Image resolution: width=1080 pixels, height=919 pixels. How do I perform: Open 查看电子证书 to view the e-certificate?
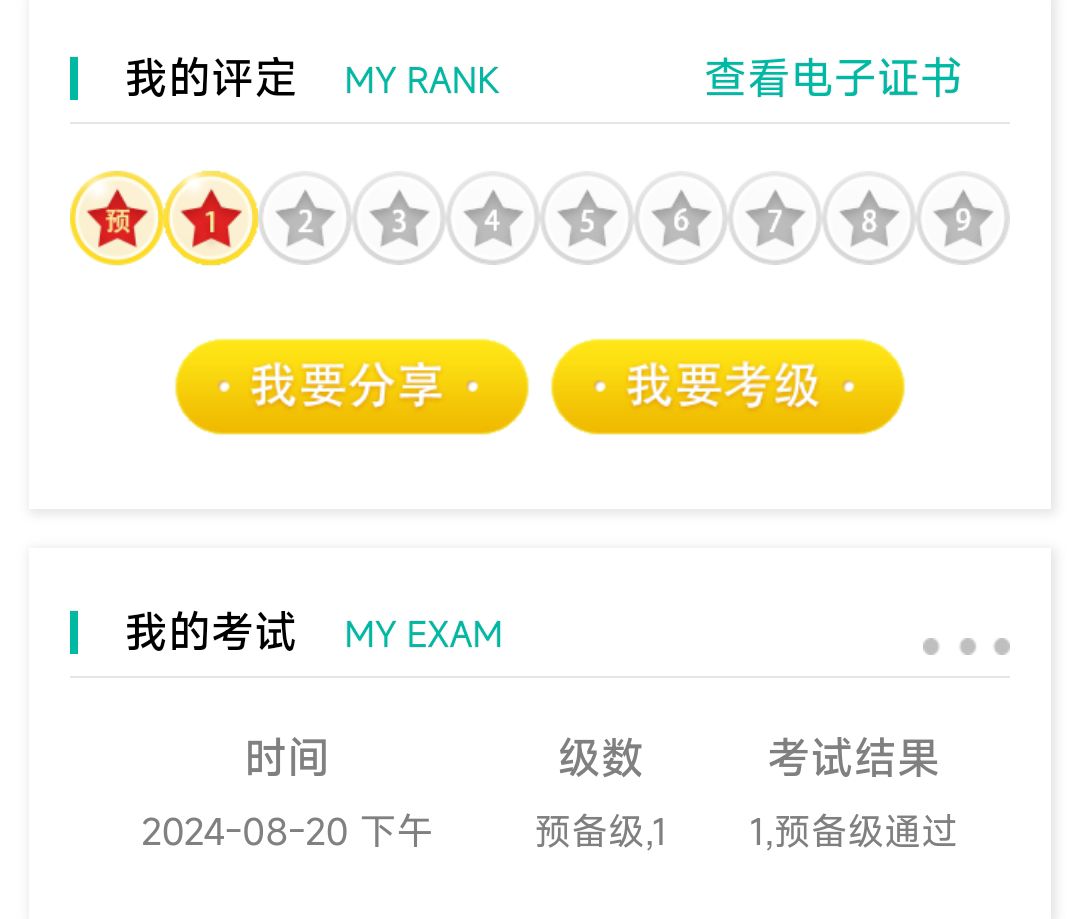pos(832,78)
